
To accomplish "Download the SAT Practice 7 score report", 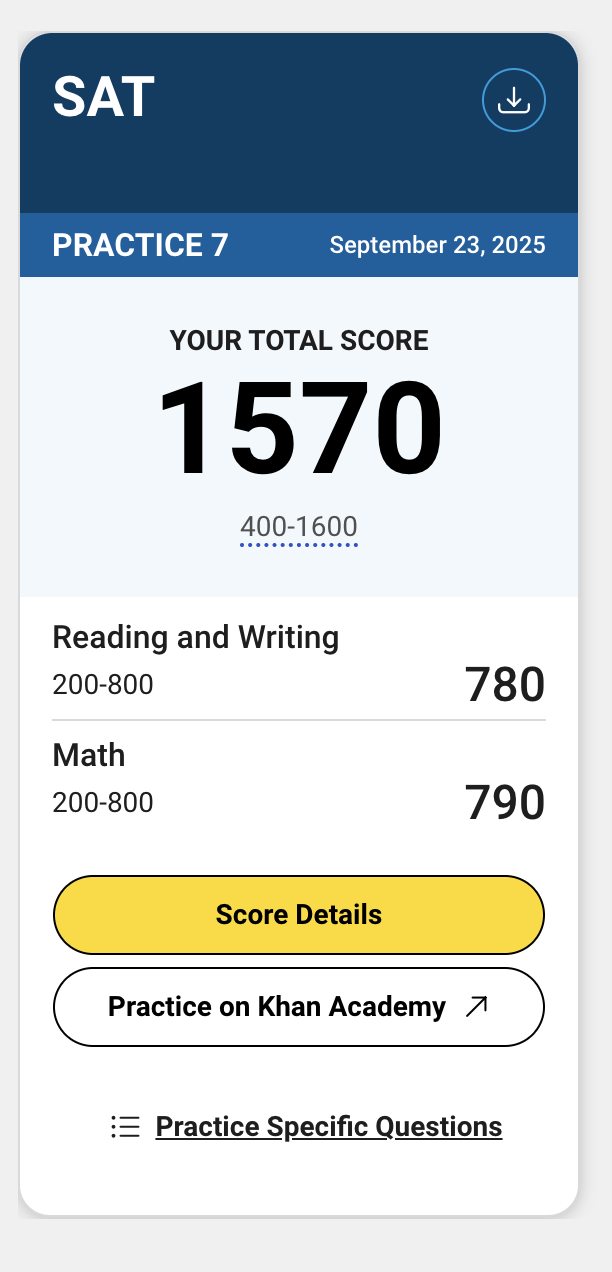I will (x=513, y=100).
